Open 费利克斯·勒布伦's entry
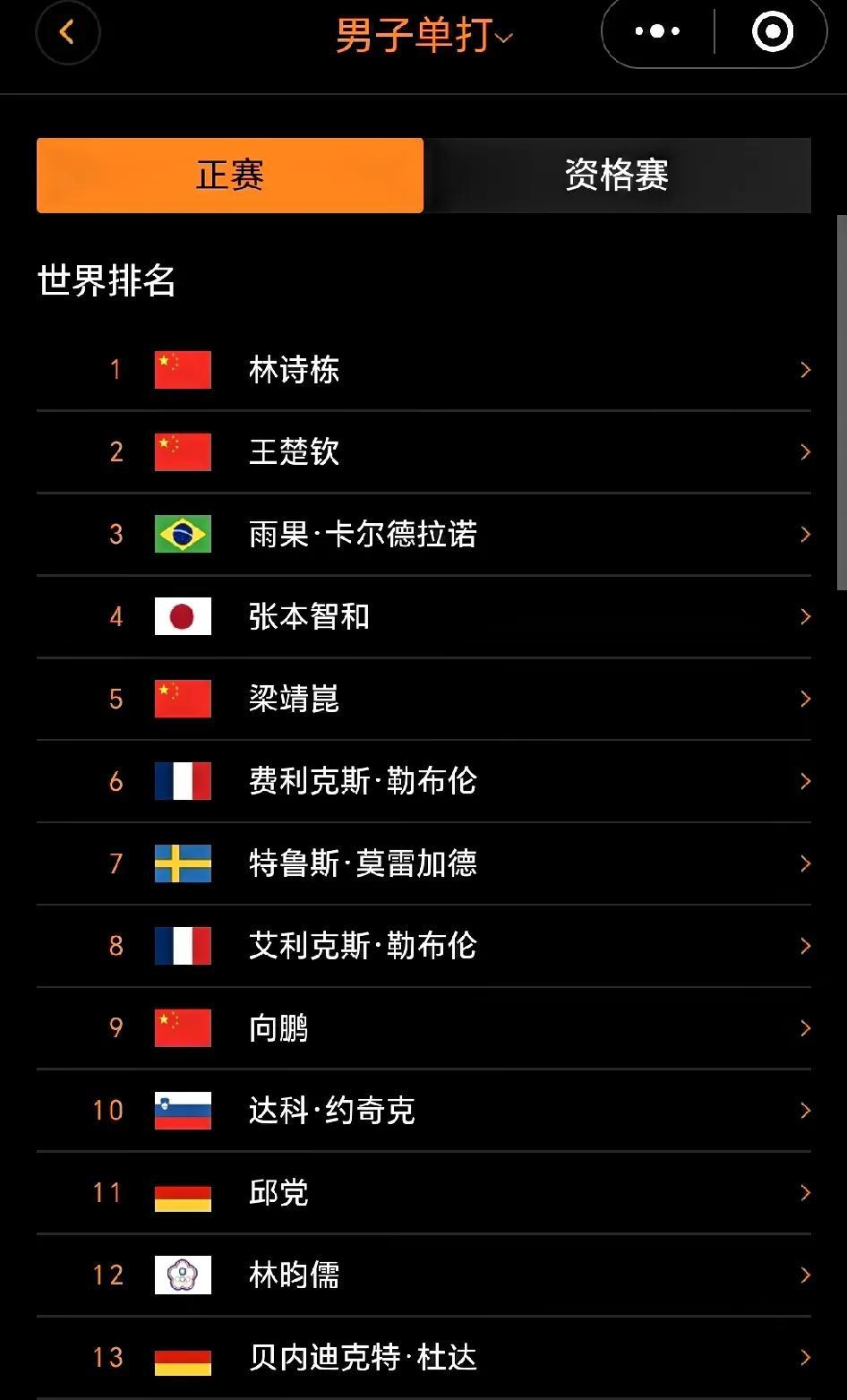 tap(423, 782)
